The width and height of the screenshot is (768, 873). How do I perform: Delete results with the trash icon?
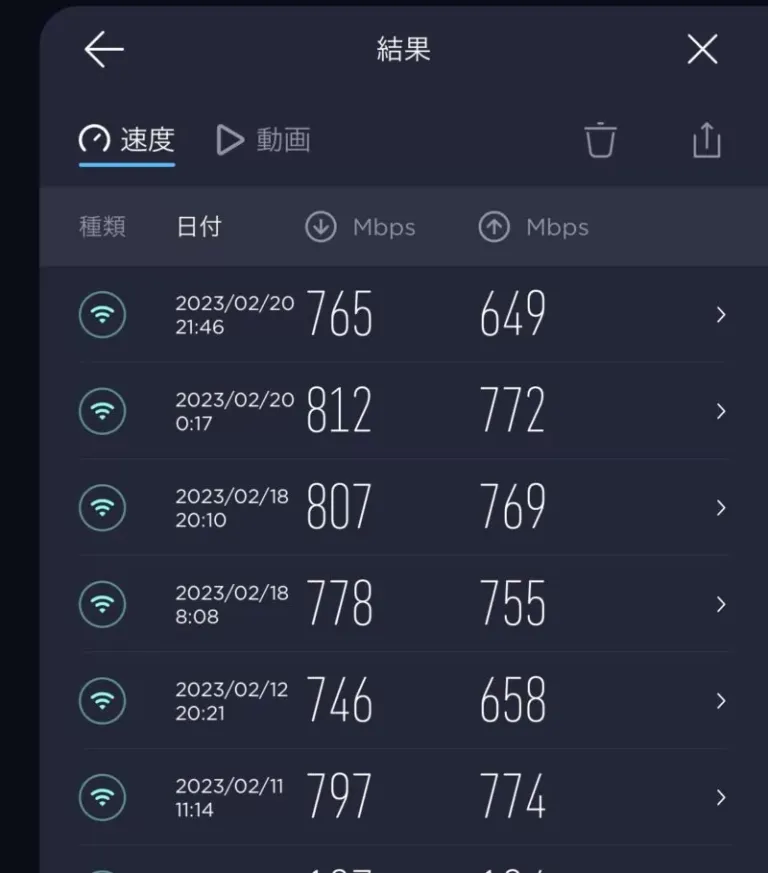coord(600,140)
